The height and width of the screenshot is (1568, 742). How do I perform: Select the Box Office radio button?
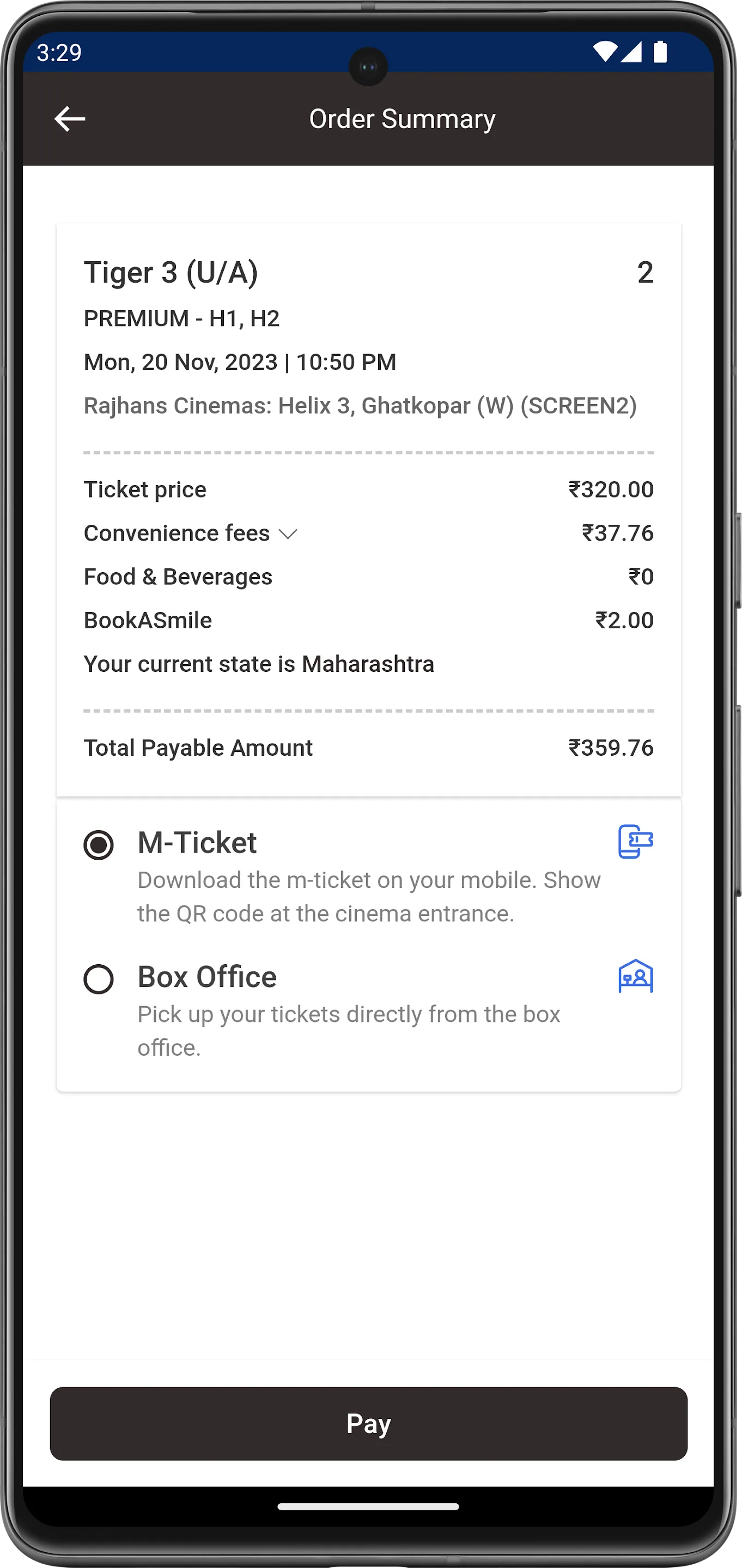(x=99, y=979)
